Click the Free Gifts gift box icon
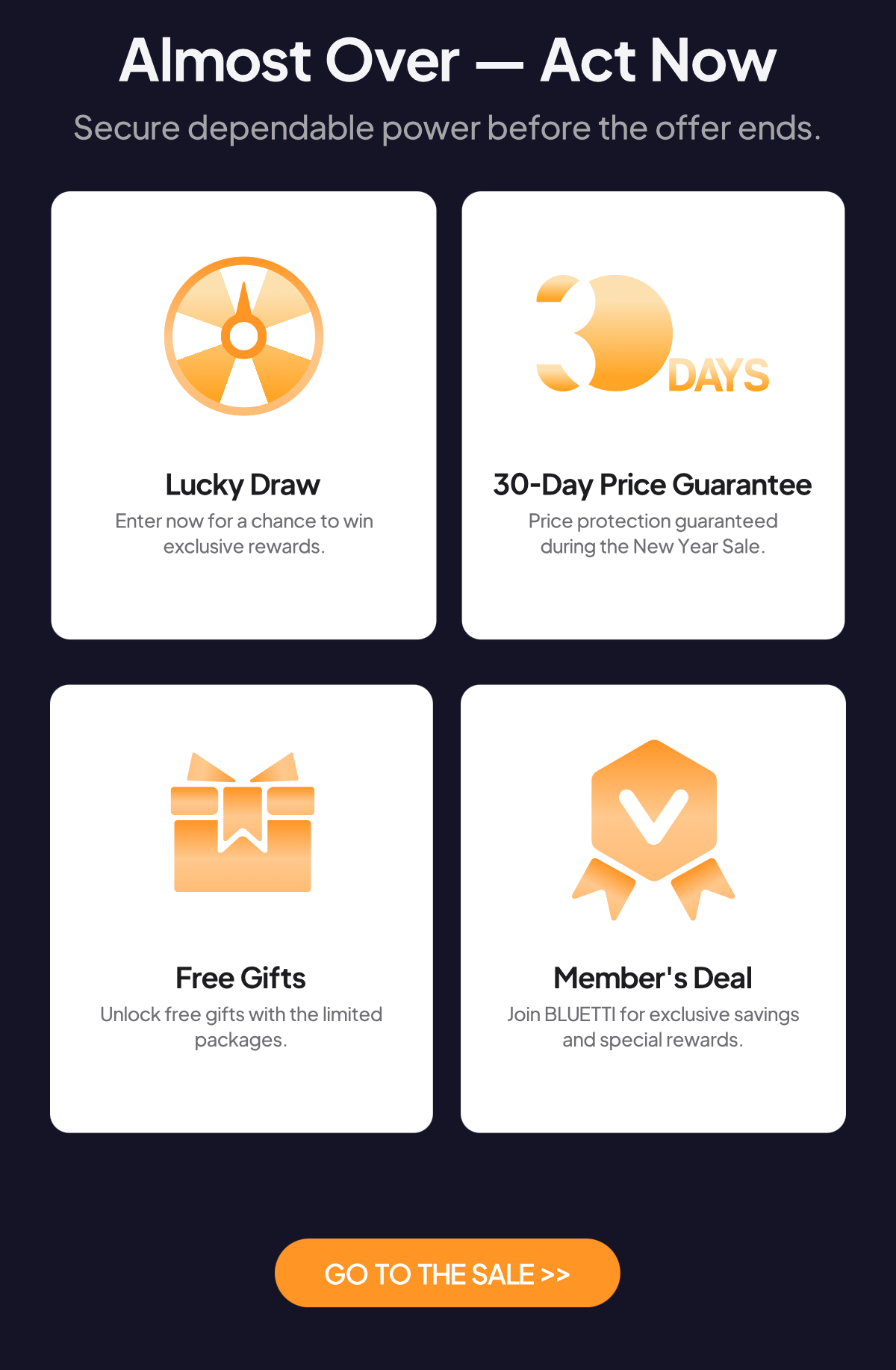896x1370 pixels. coord(242,829)
